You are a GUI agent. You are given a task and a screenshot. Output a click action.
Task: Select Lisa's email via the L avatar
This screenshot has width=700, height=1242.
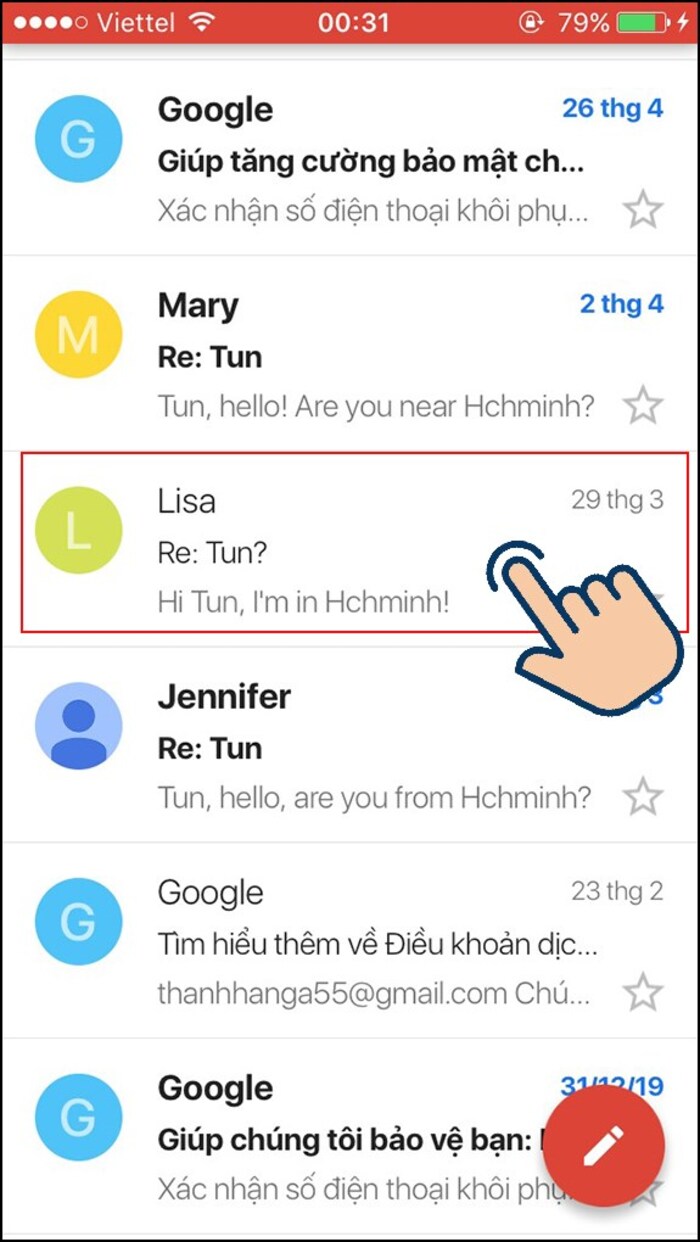(78, 530)
